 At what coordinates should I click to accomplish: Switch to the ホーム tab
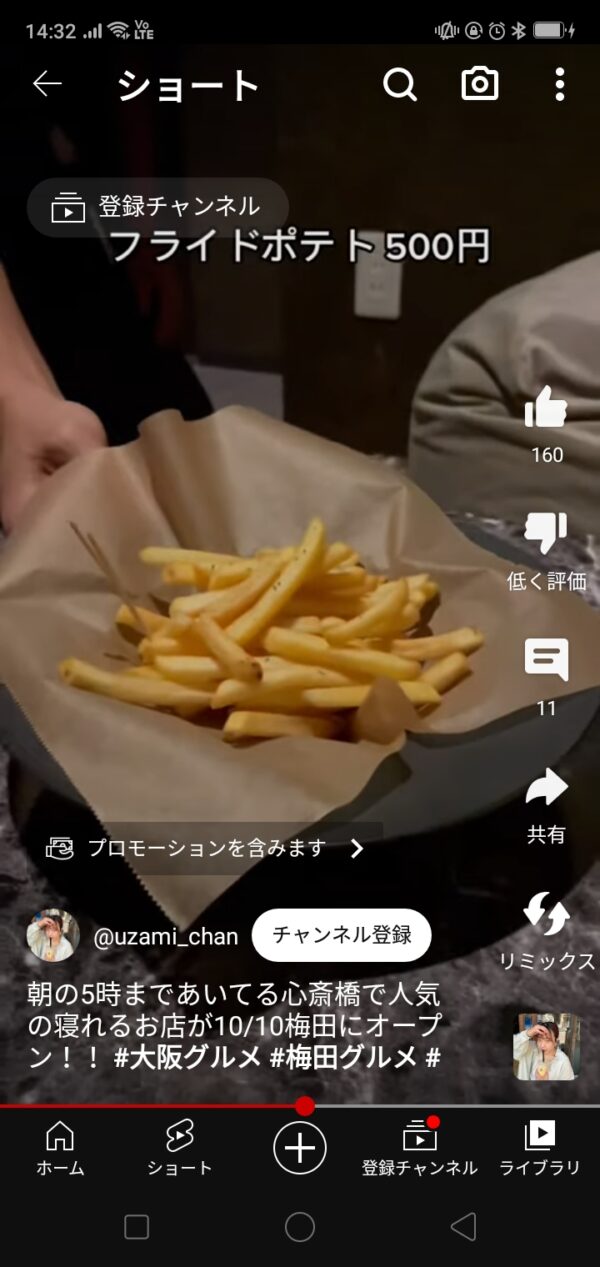click(x=60, y=1147)
